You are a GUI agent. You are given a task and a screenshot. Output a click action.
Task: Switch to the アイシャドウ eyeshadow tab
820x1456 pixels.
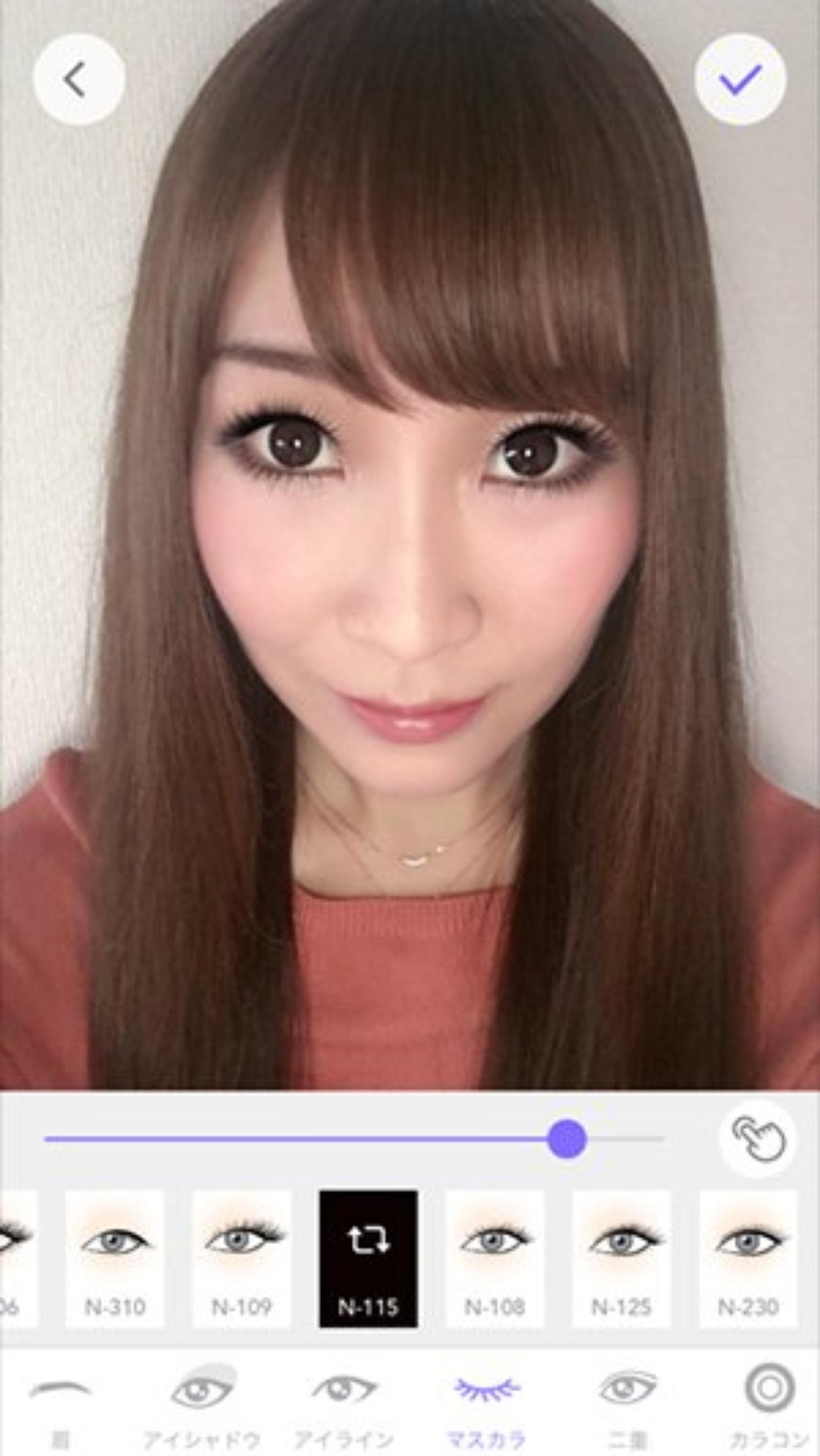(202, 1405)
